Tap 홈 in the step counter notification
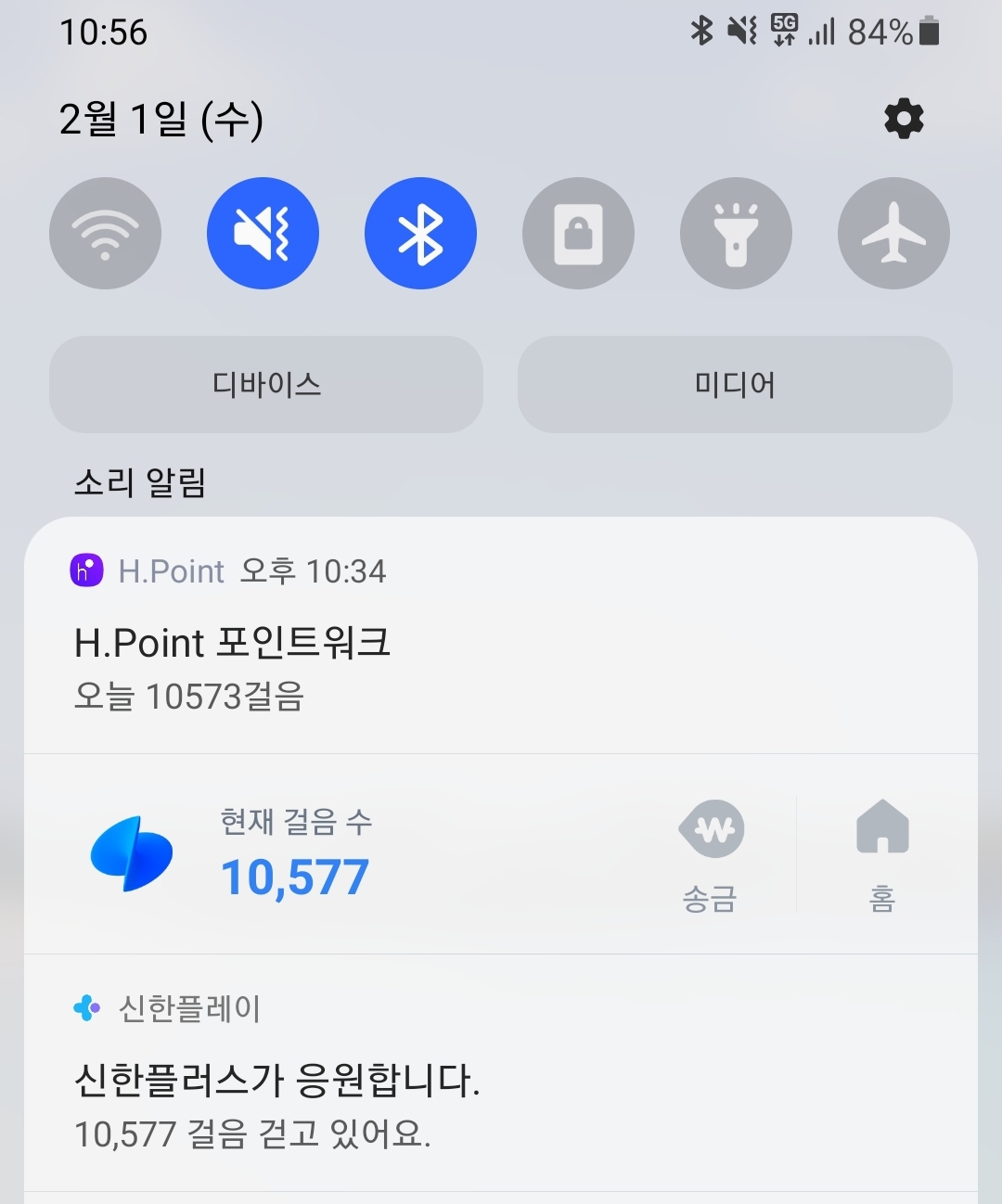The image size is (1002, 1204). [x=882, y=855]
